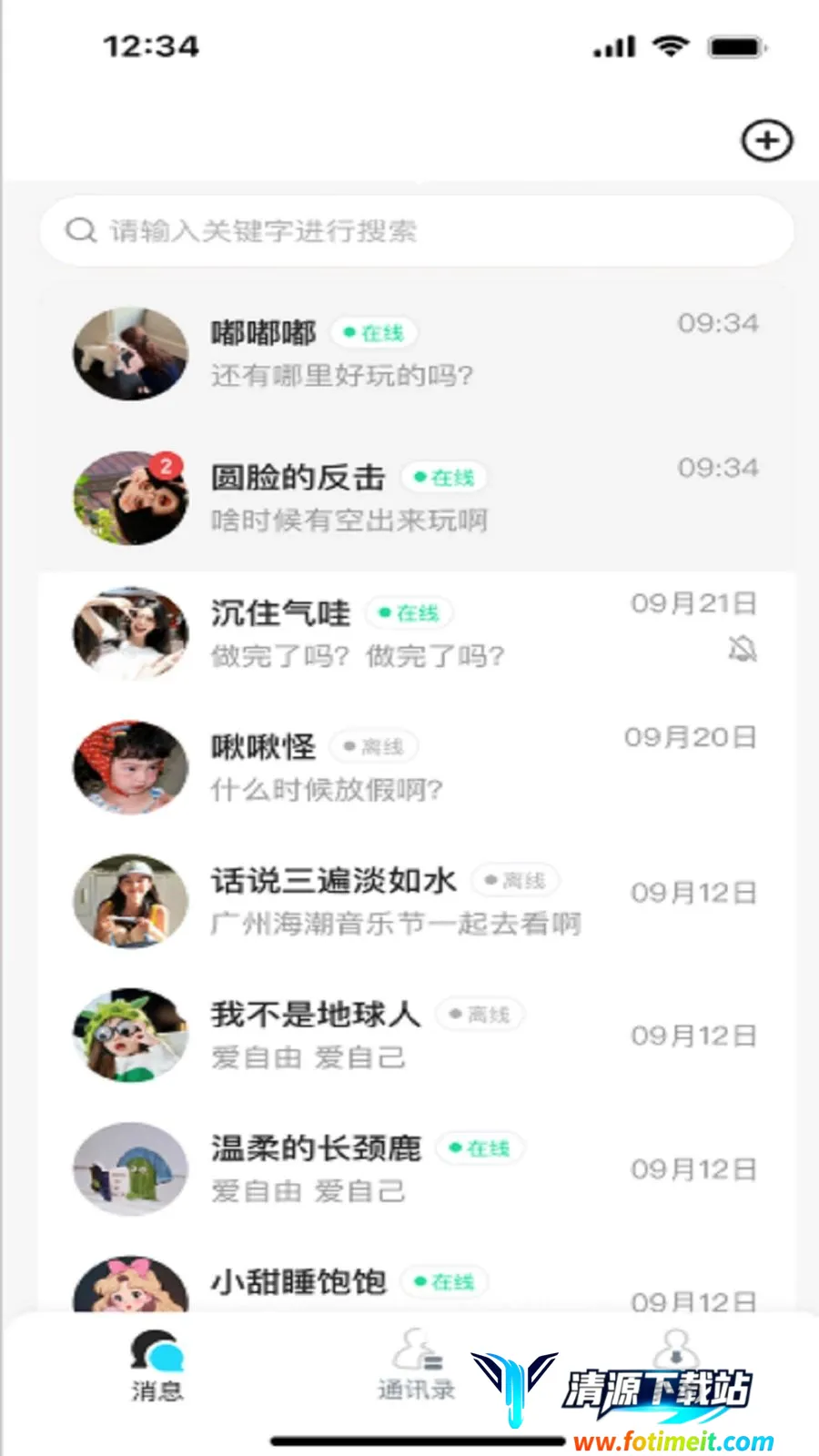Open the chat with 话说三遍淡如水
Viewport: 819px width, 1456px height.
tap(417, 901)
